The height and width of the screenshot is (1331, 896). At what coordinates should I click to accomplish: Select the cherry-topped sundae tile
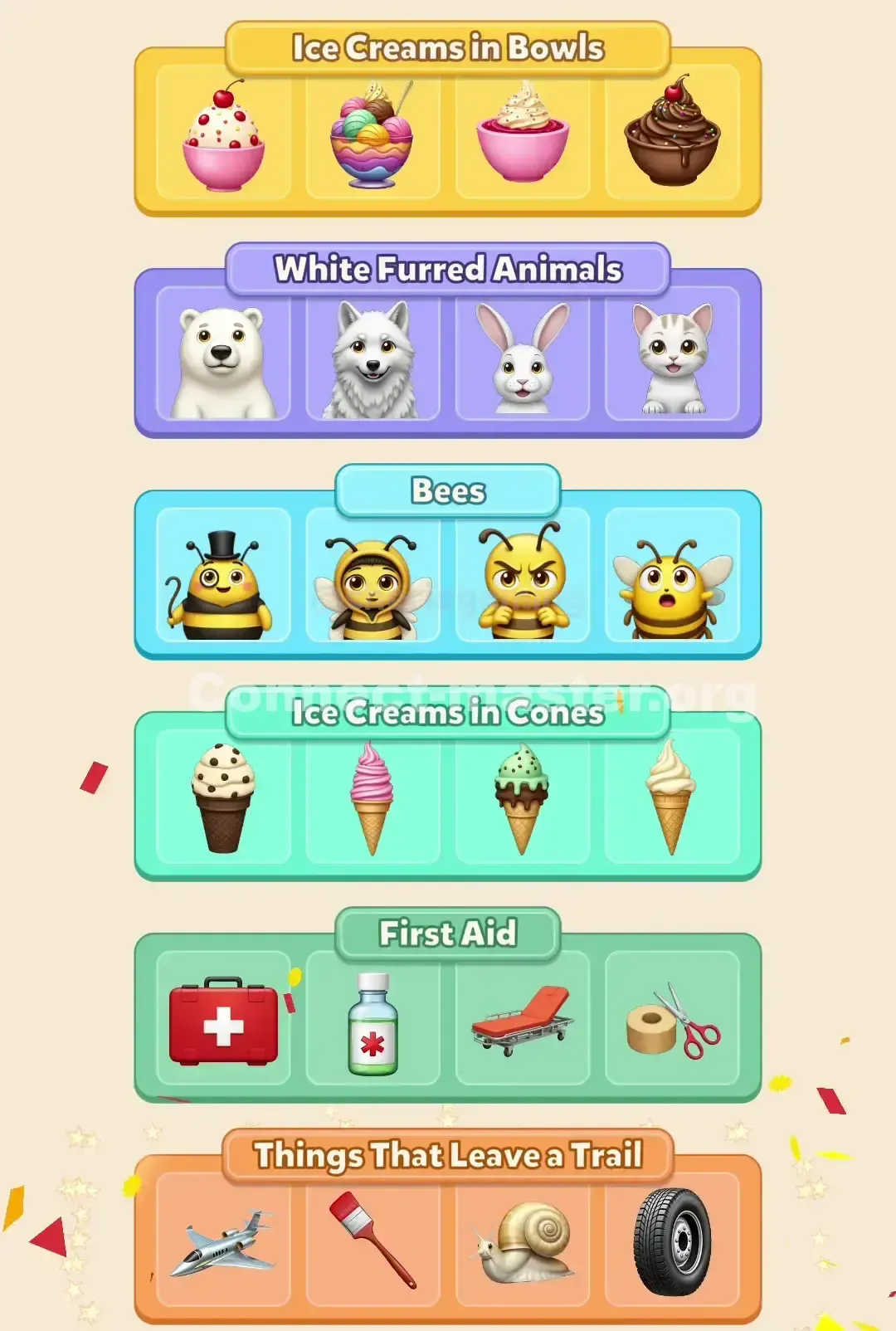pos(221,135)
